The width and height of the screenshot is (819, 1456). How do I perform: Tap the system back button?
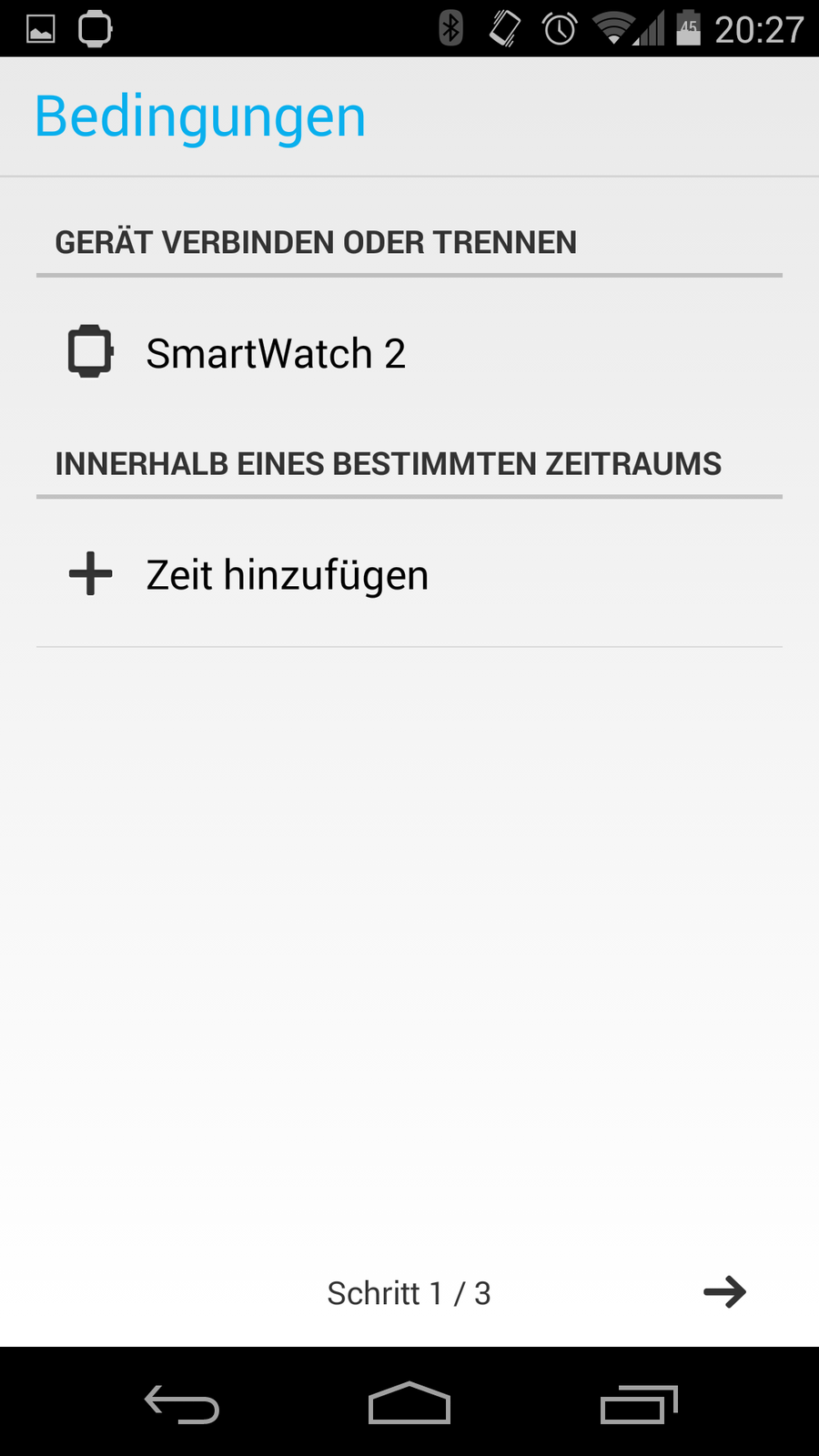(182, 1404)
